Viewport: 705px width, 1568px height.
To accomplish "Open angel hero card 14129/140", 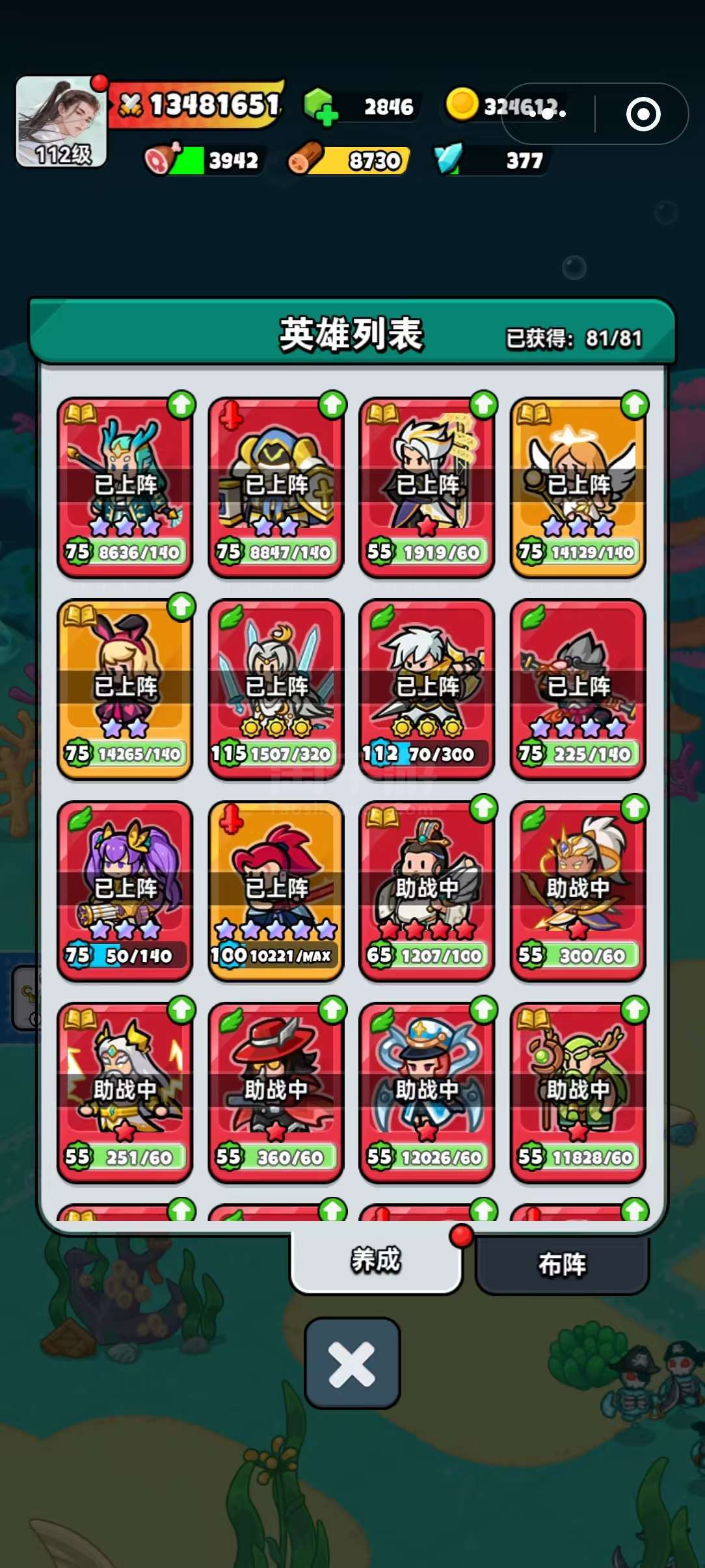I will [578, 488].
